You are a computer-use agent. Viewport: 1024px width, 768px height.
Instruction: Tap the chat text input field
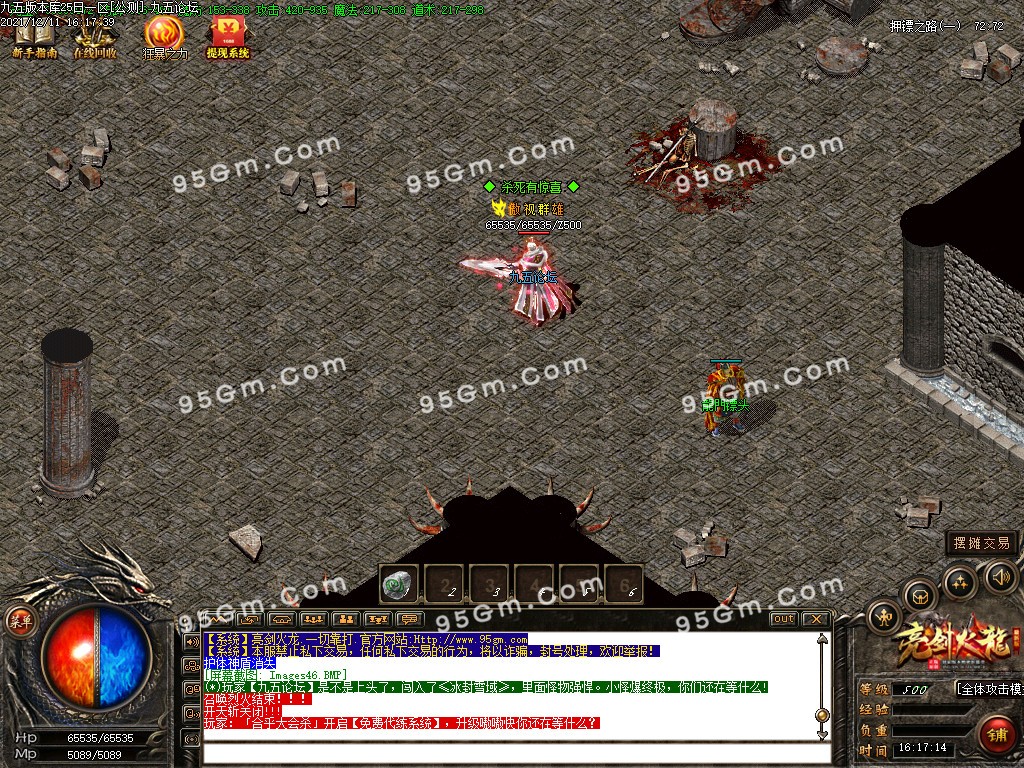coord(510,752)
